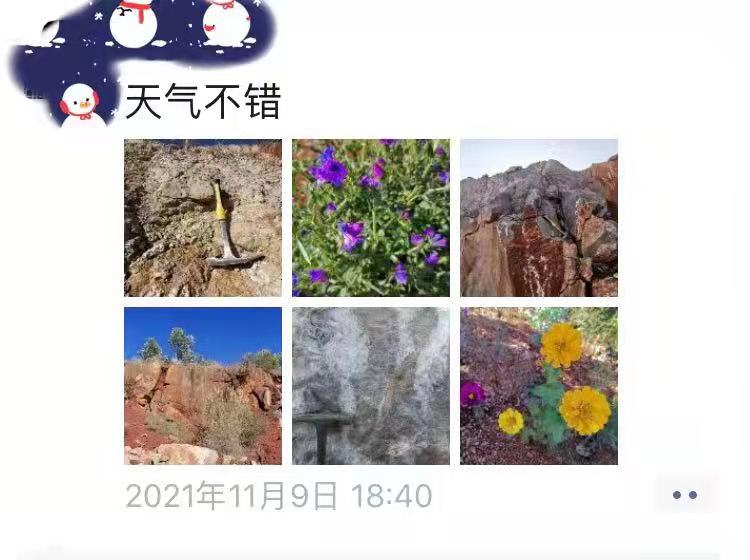The image size is (750, 560).
Task: View the yellow marigold flowers photo
Action: click(x=539, y=386)
